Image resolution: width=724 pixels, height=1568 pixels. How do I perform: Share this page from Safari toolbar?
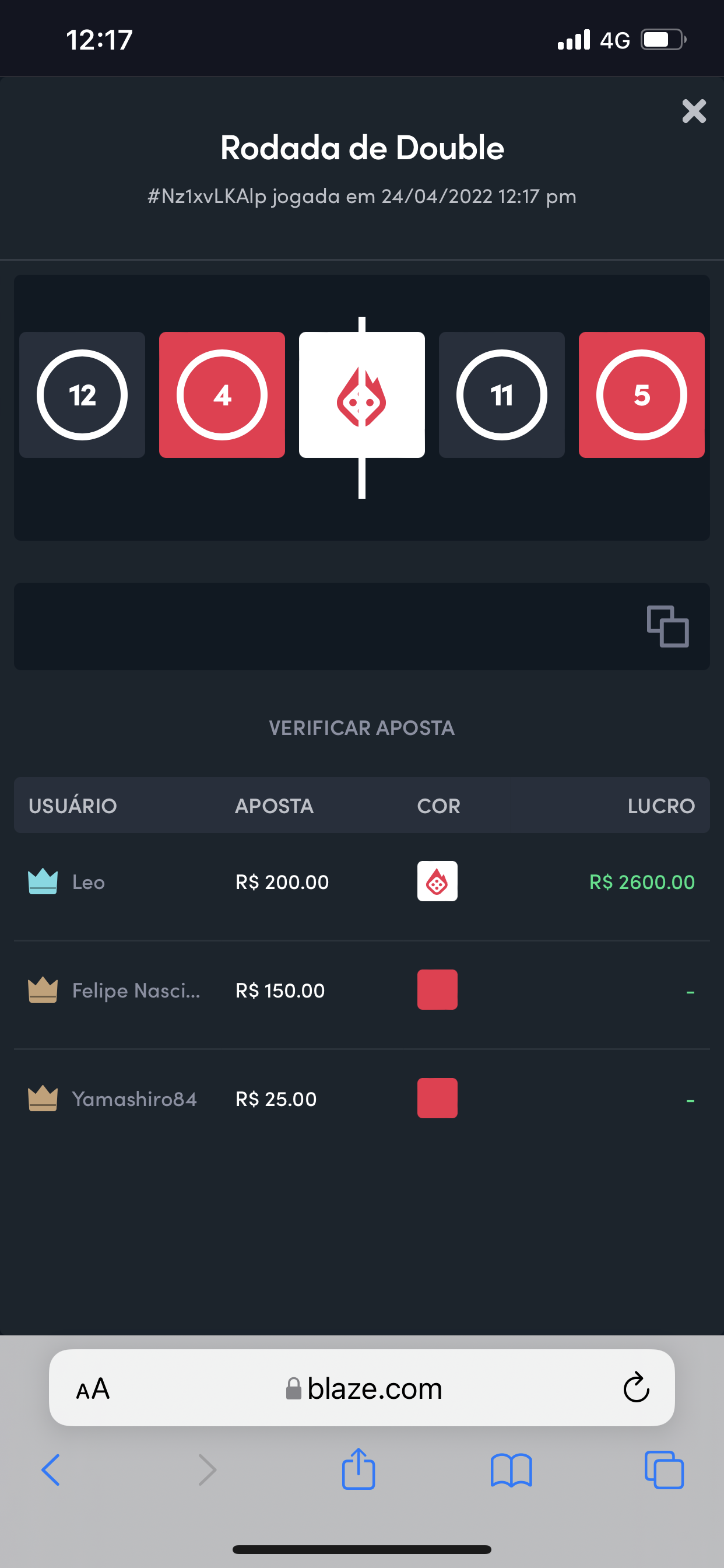point(359,1469)
